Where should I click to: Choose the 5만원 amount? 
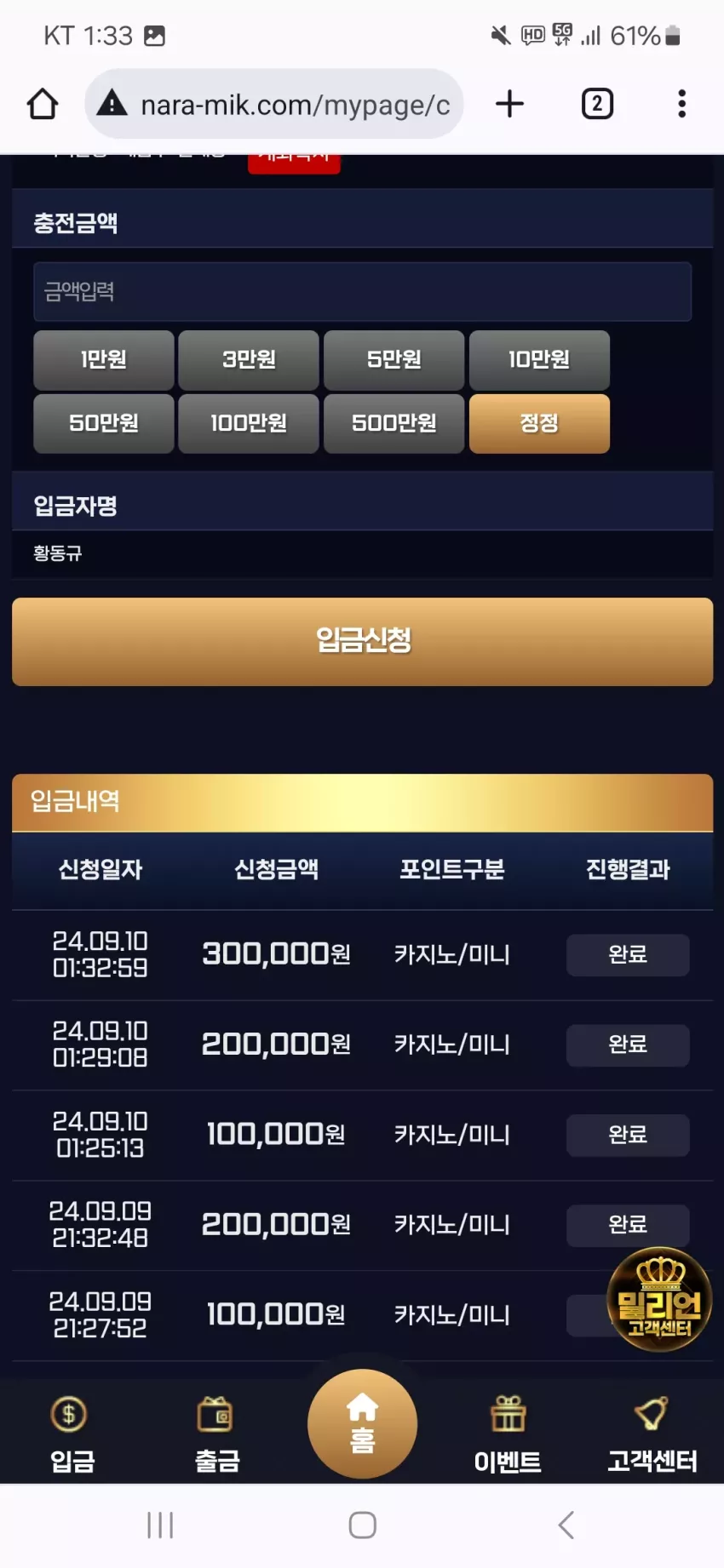(x=394, y=360)
